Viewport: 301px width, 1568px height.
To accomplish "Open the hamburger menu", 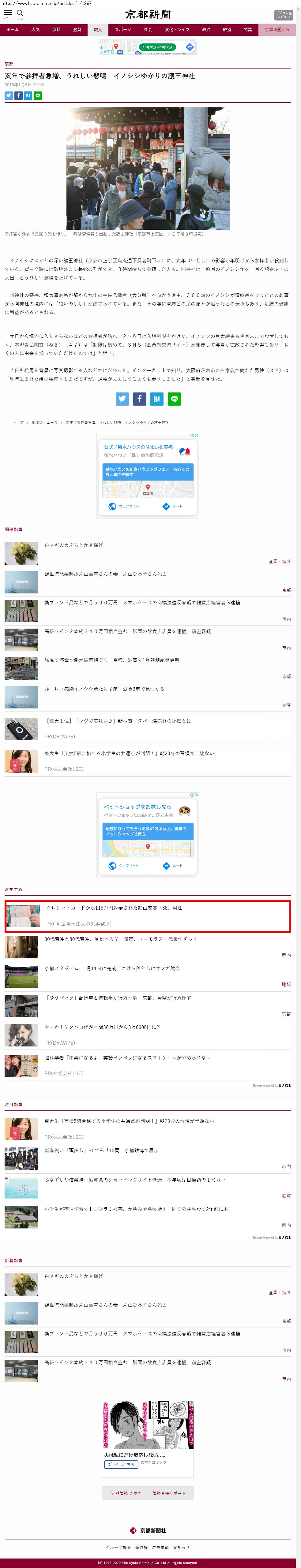I will [8, 13].
